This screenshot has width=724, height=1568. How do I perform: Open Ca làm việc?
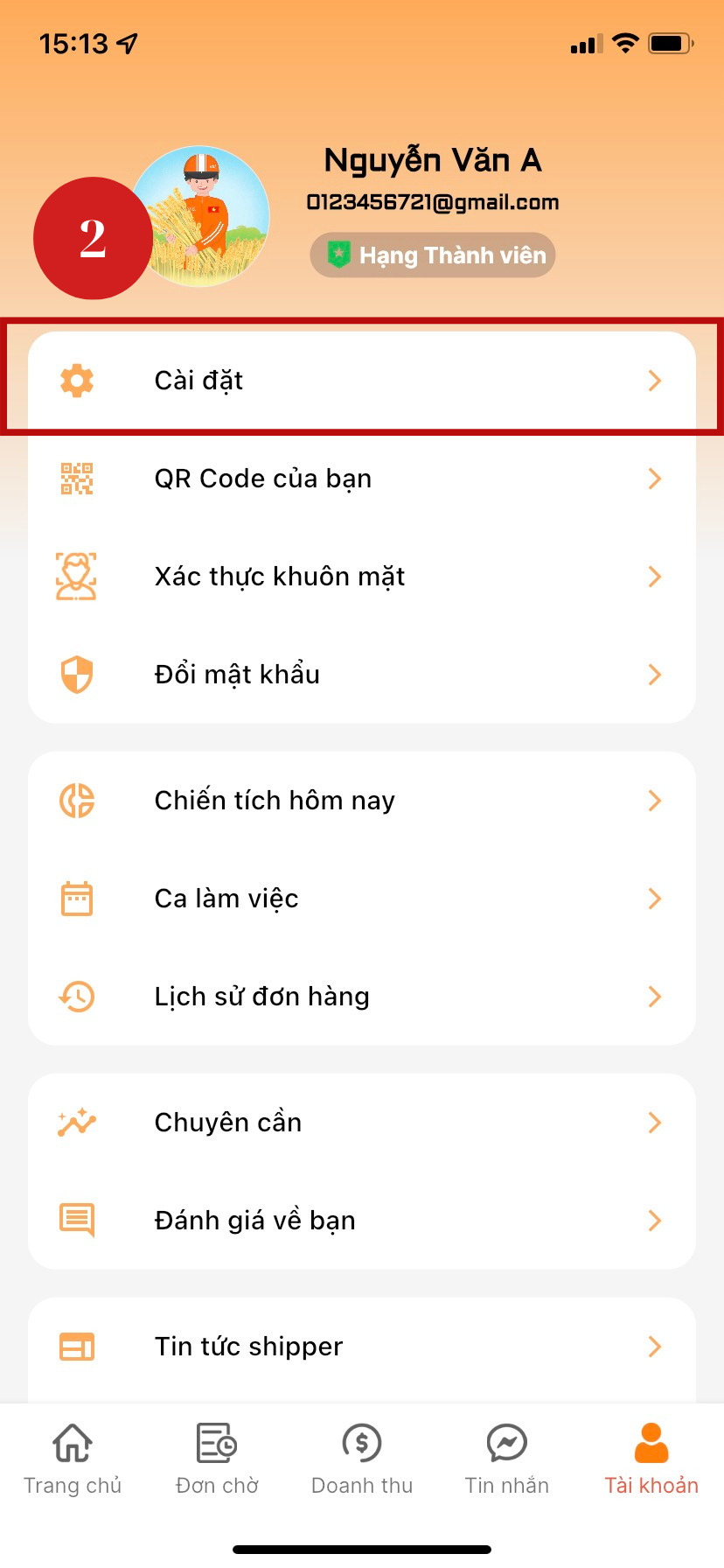[x=362, y=899]
